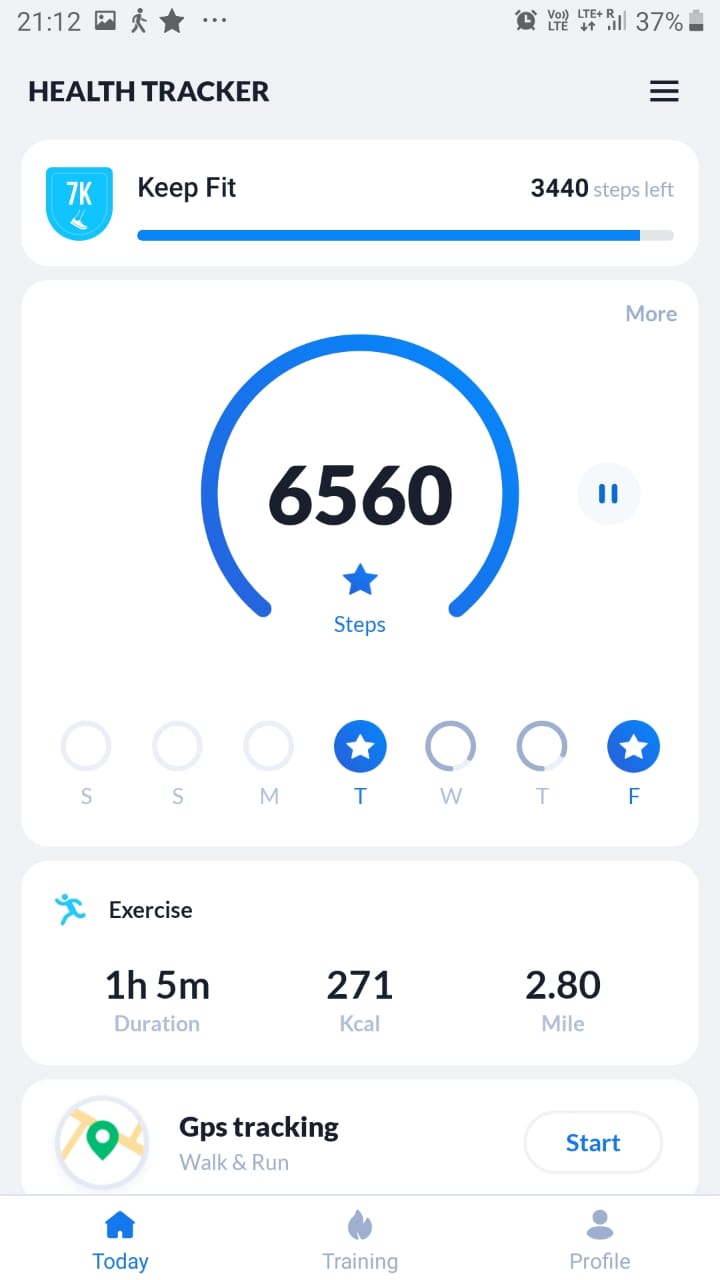The width and height of the screenshot is (720, 1280).
Task: Start Gps tracking walk & run
Action: tap(593, 1142)
